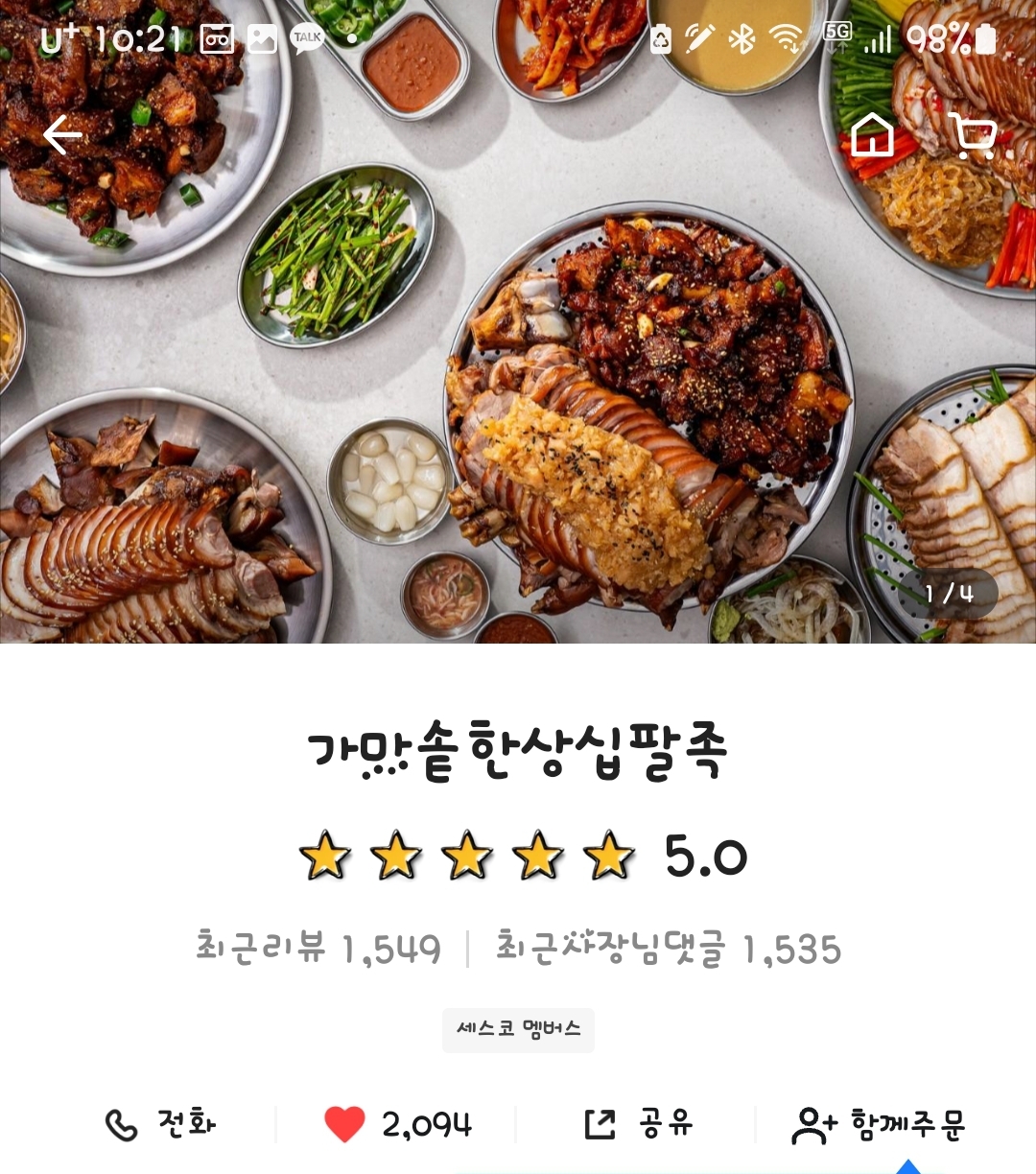Go back using the arrow icon
Viewport: 1036px width, 1174px height.
[62, 135]
